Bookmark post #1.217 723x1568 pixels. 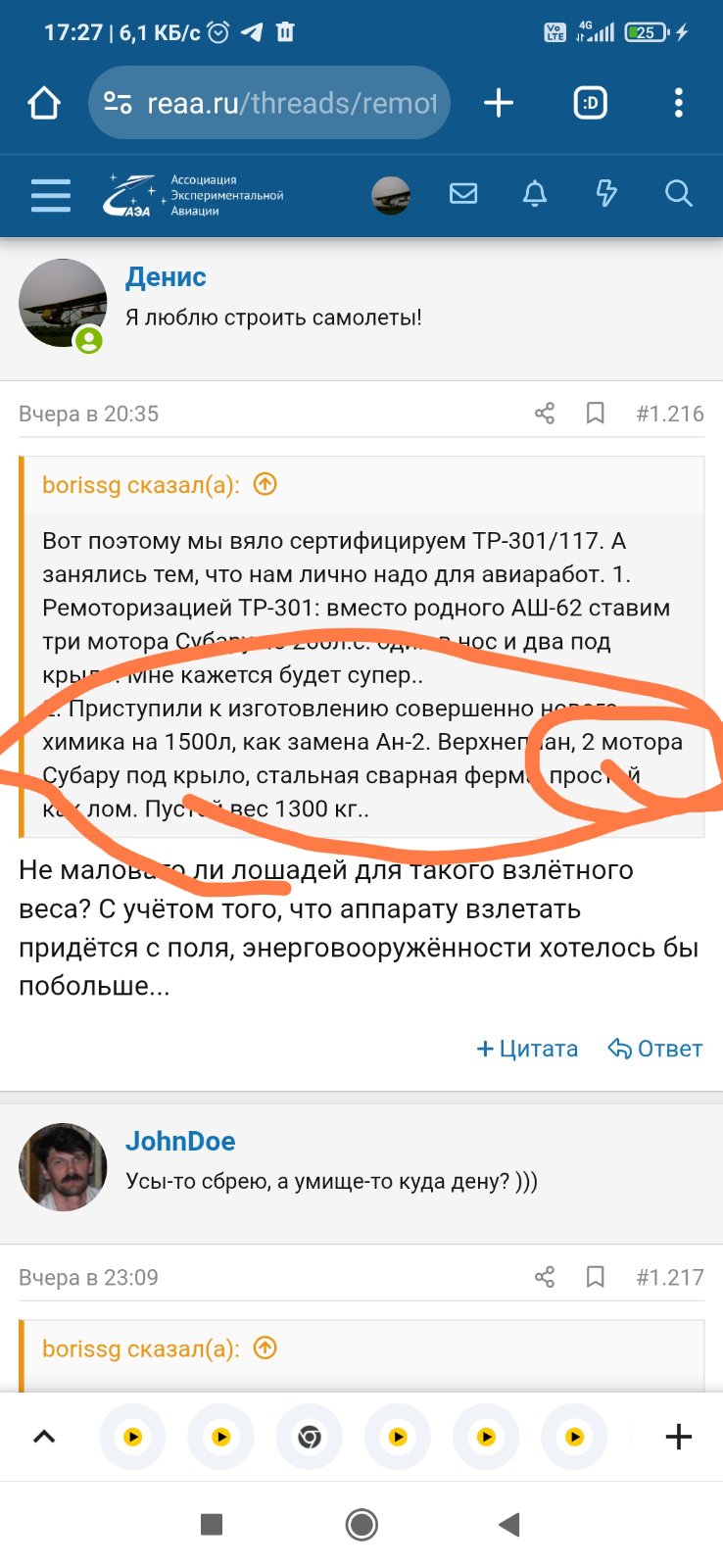click(x=595, y=1277)
